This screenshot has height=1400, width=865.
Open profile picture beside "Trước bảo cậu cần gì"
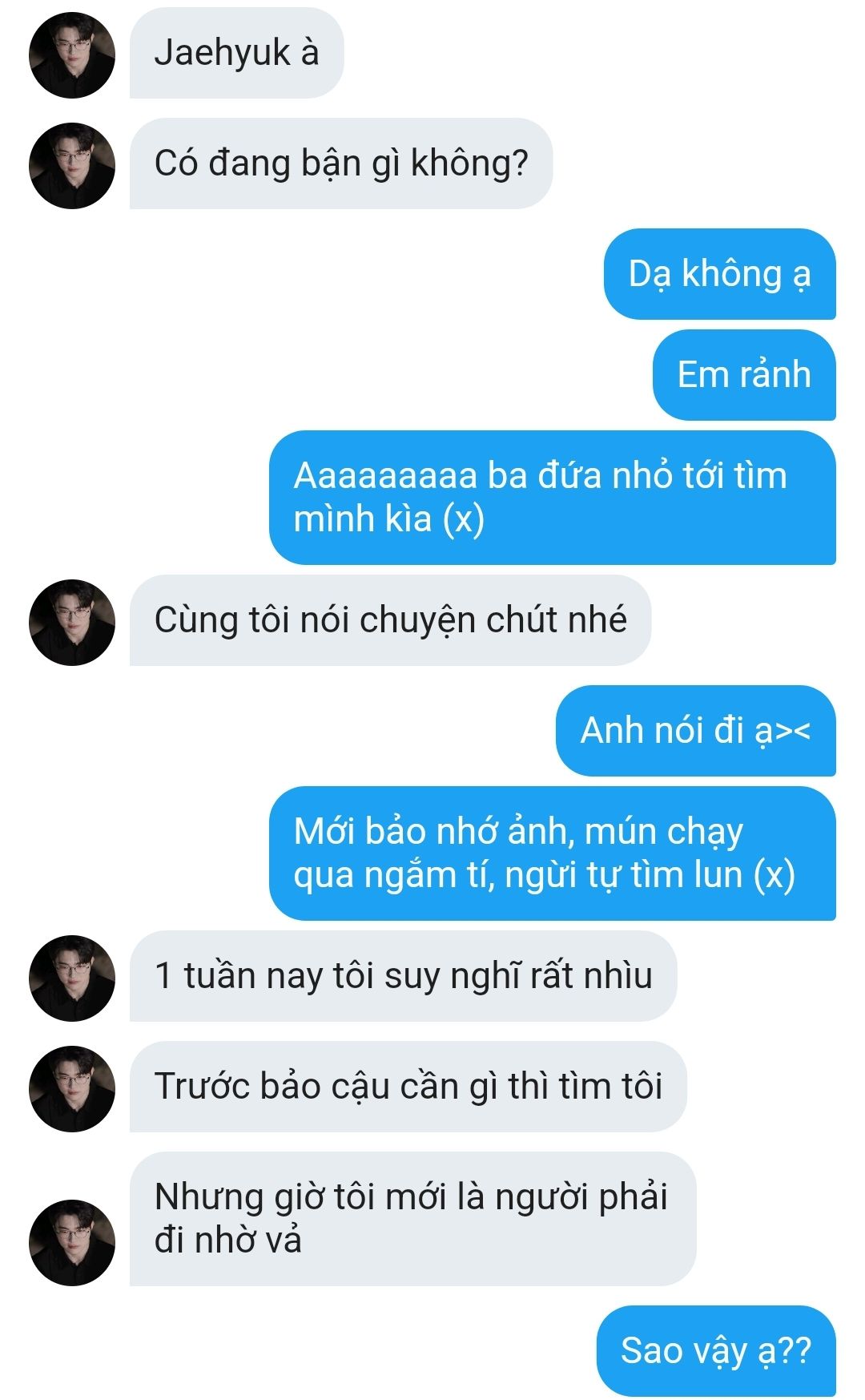[72, 1089]
